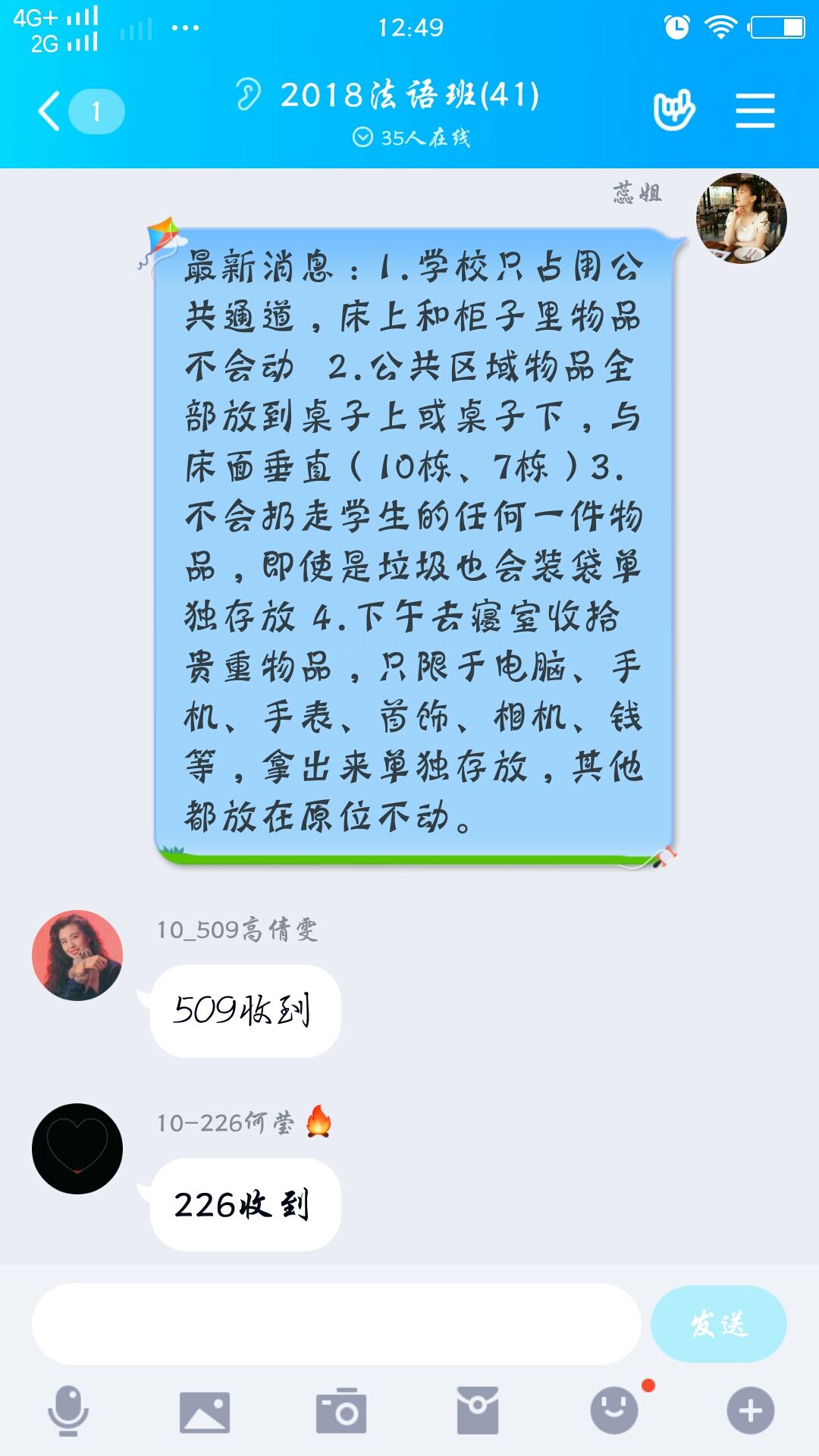Open the group interaction hand icon

pyautogui.click(x=673, y=111)
